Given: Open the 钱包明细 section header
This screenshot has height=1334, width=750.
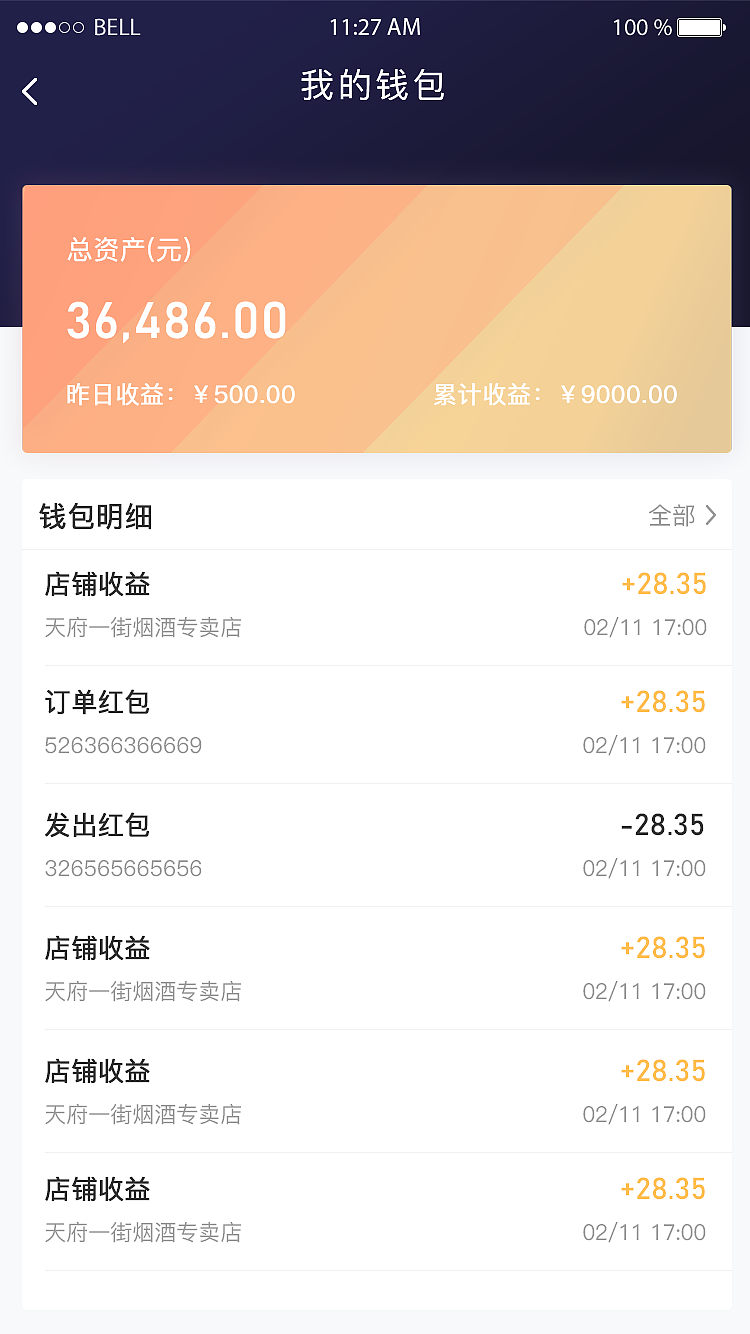Looking at the screenshot, I should tap(98, 515).
